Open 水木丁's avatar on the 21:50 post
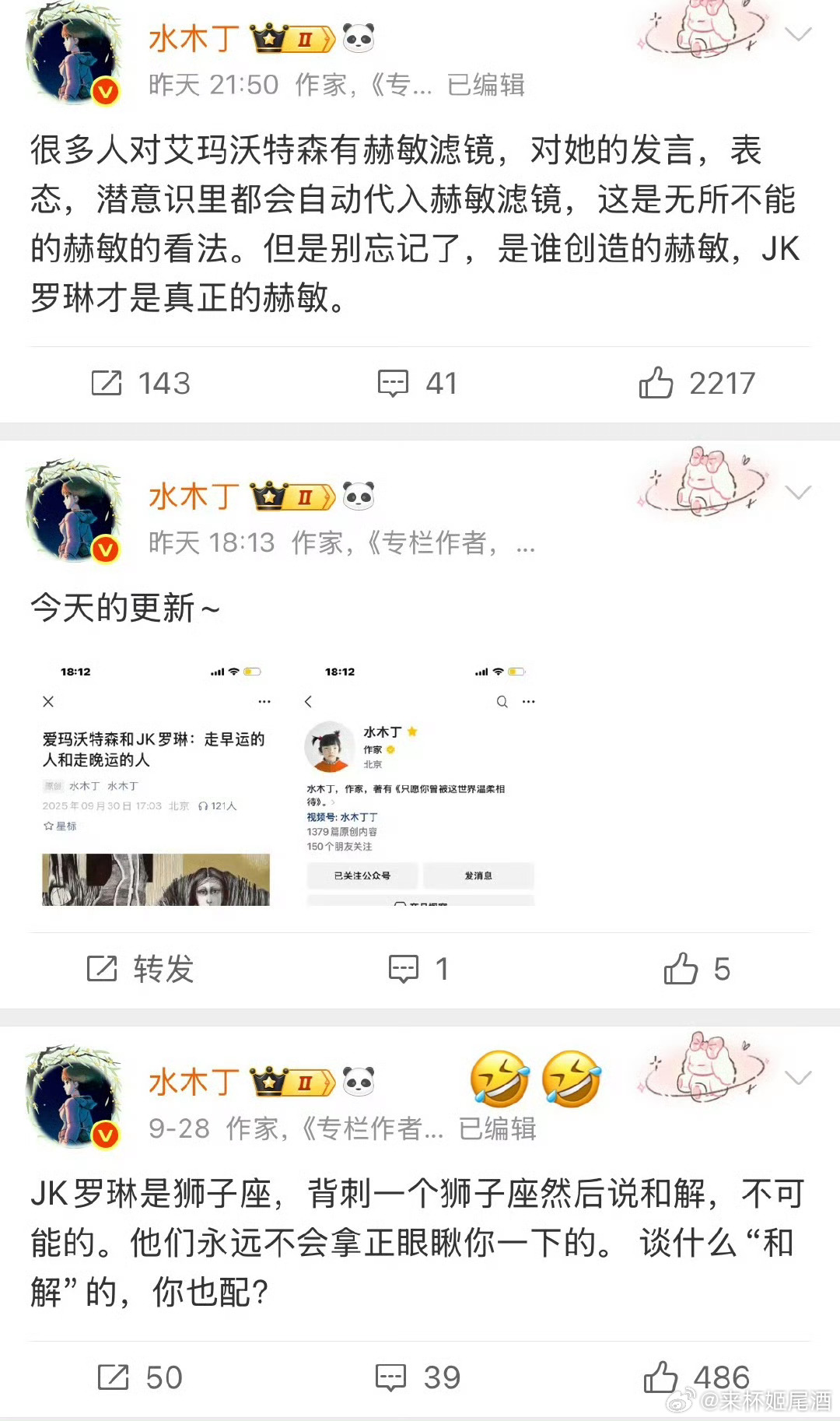This screenshot has height=1421, width=840. click(74, 54)
